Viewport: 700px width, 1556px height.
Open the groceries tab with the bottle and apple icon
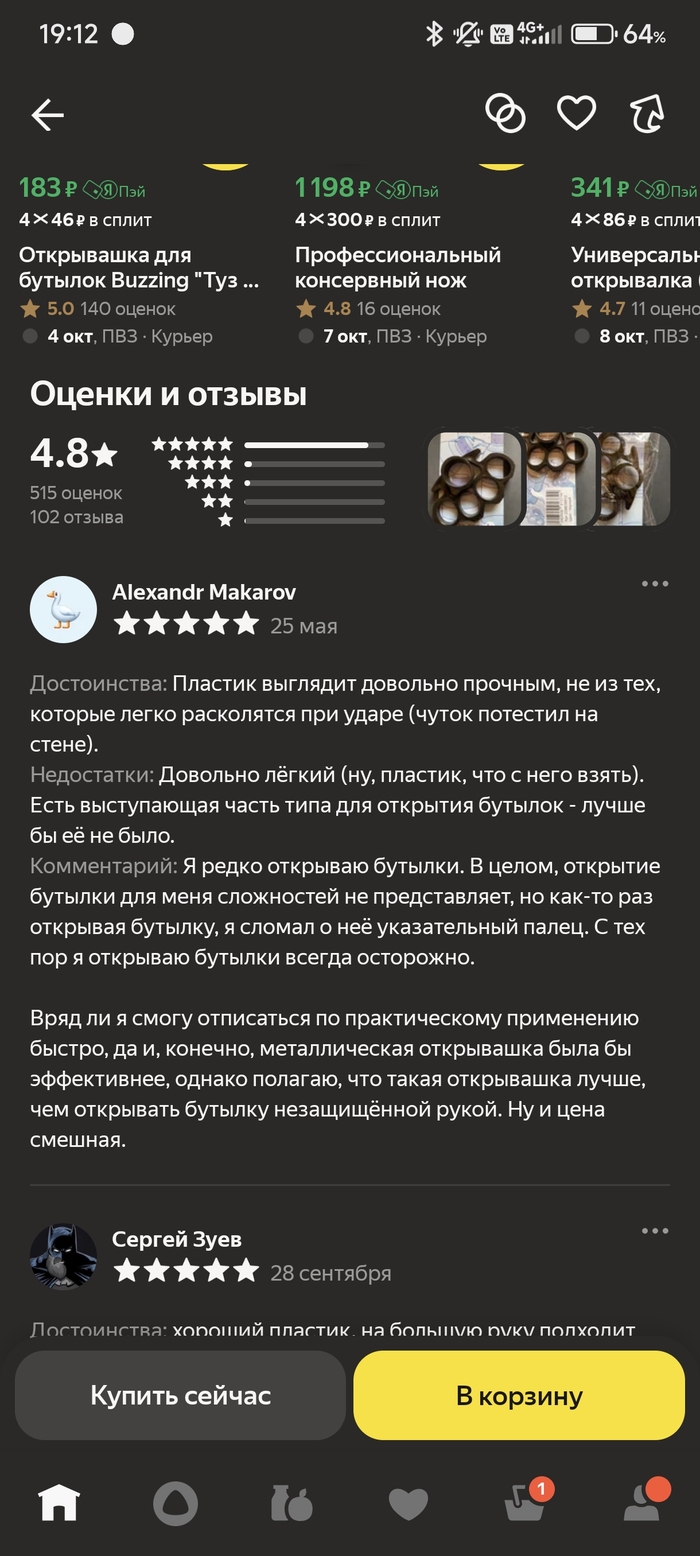pos(292,1503)
